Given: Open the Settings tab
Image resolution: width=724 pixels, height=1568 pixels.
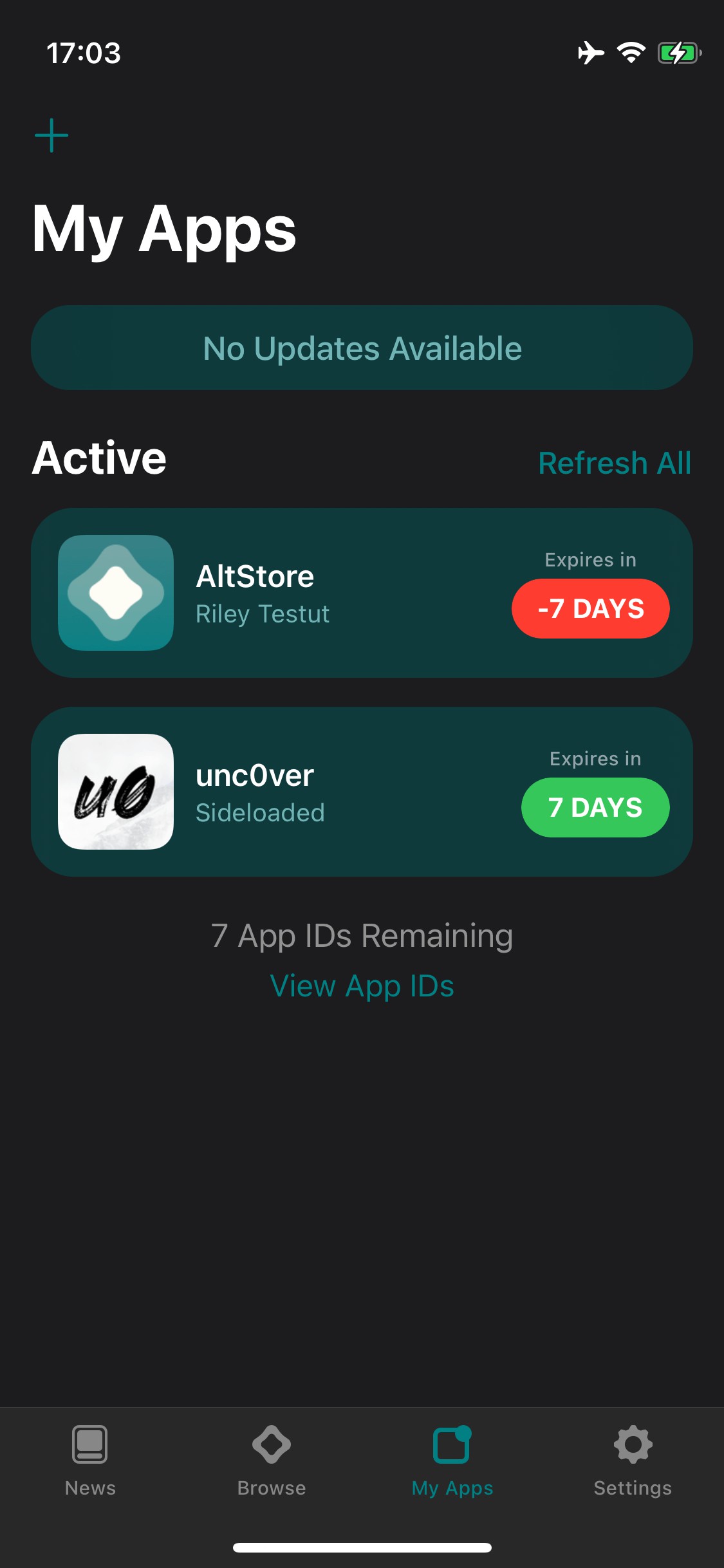Looking at the screenshot, I should 633,1461.
